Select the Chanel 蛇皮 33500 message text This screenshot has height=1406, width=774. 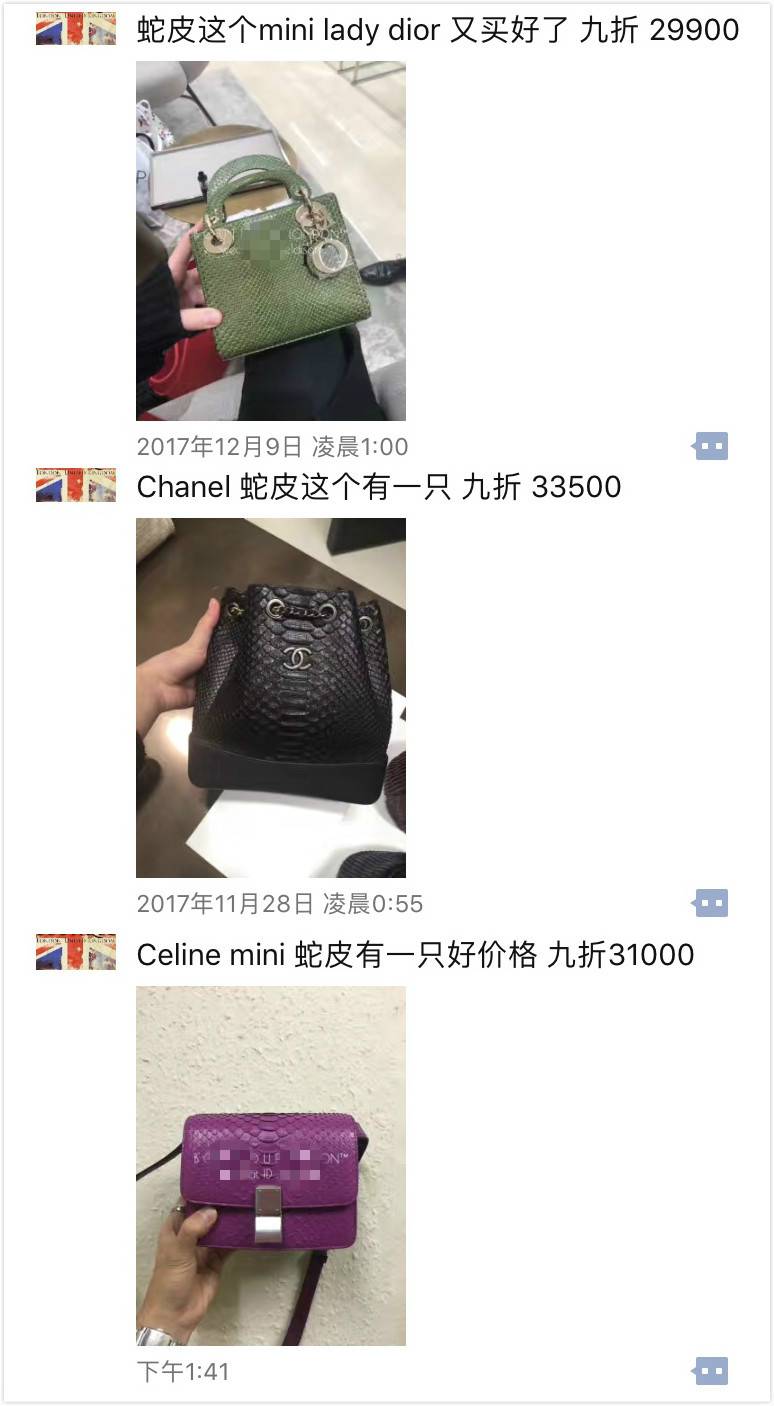pyautogui.click(x=380, y=487)
